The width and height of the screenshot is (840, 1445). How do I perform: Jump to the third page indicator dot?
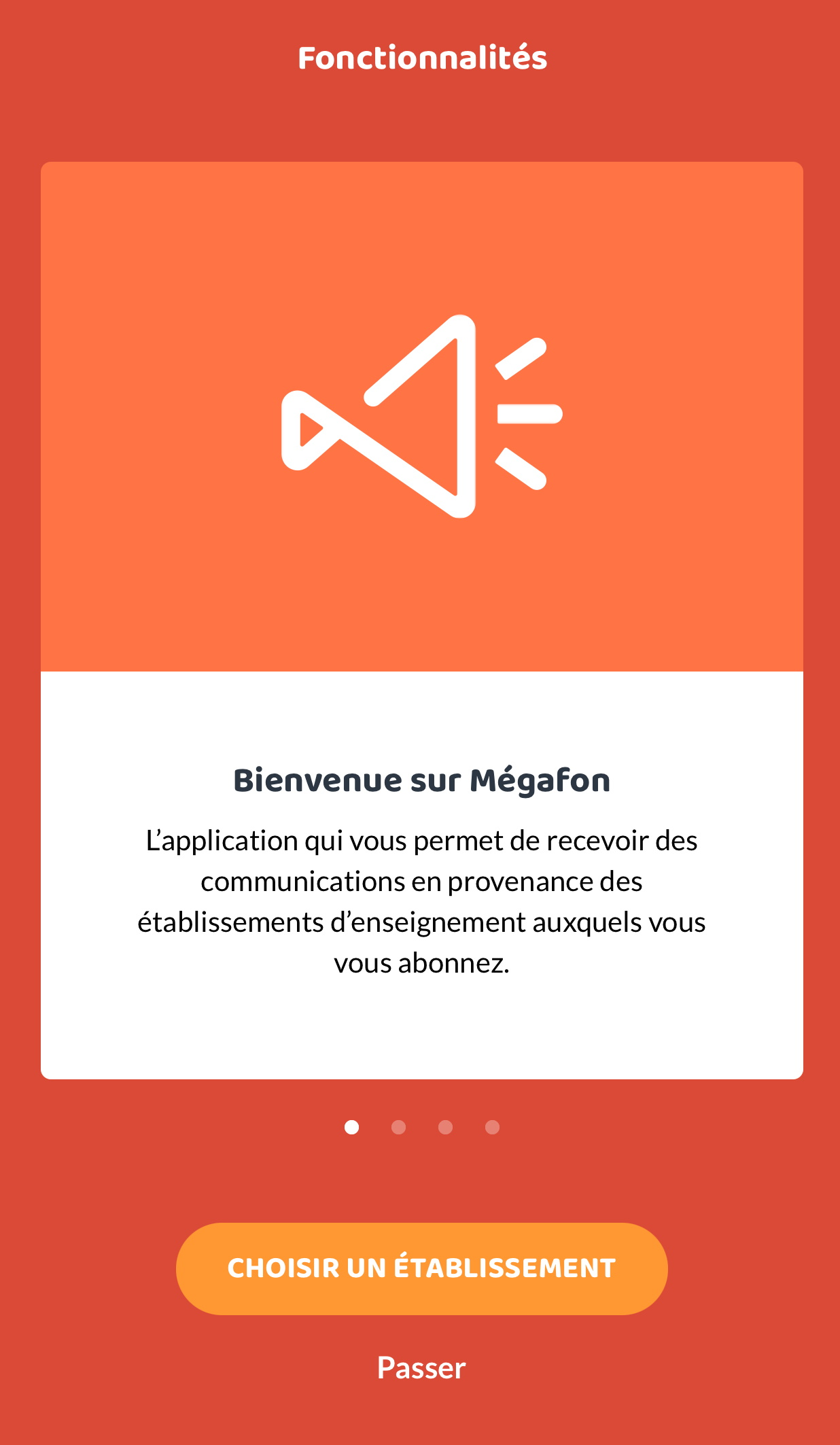pyautogui.click(x=446, y=1127)
